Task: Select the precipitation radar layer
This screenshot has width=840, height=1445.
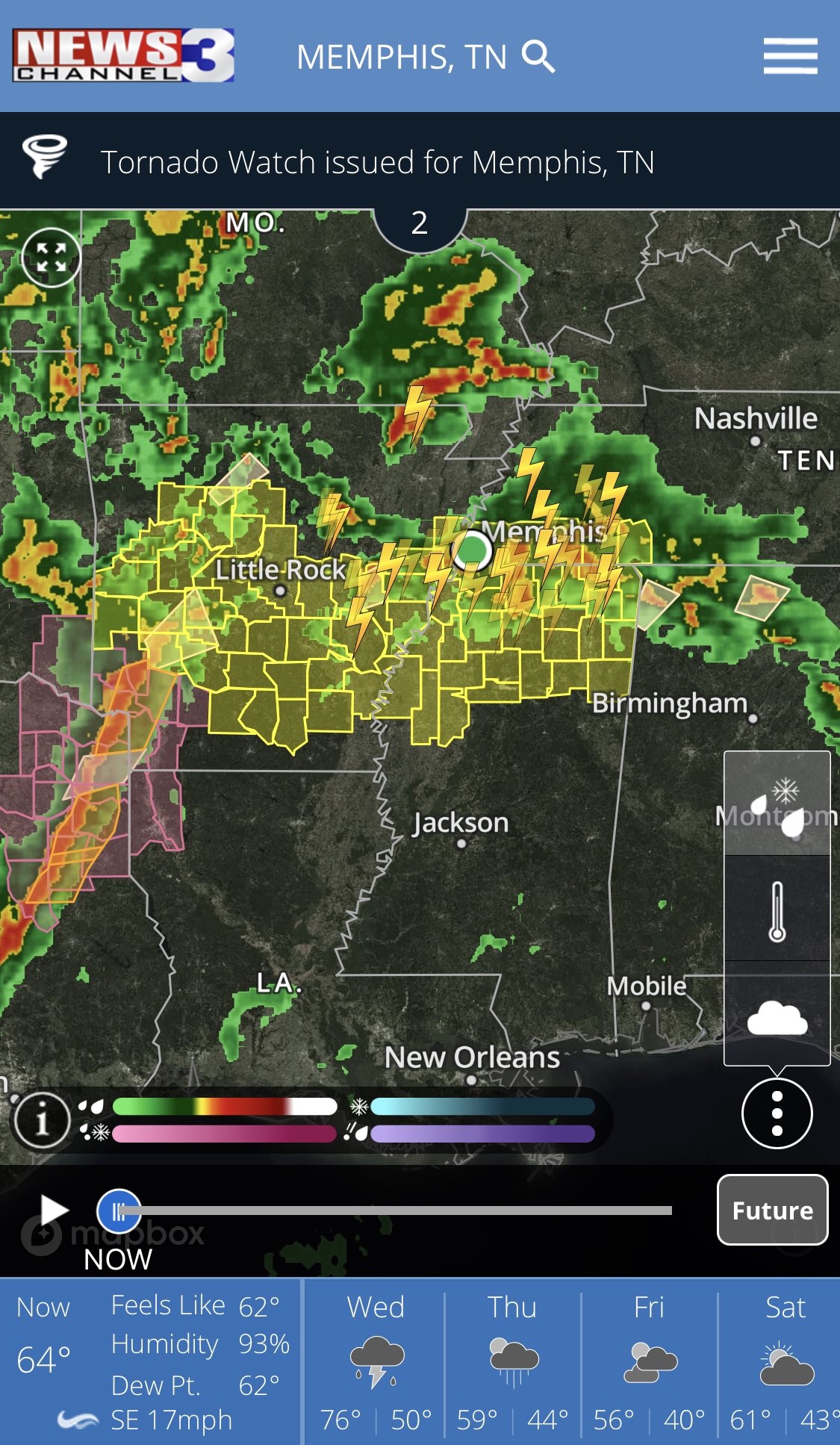Action: coord(777,804)
